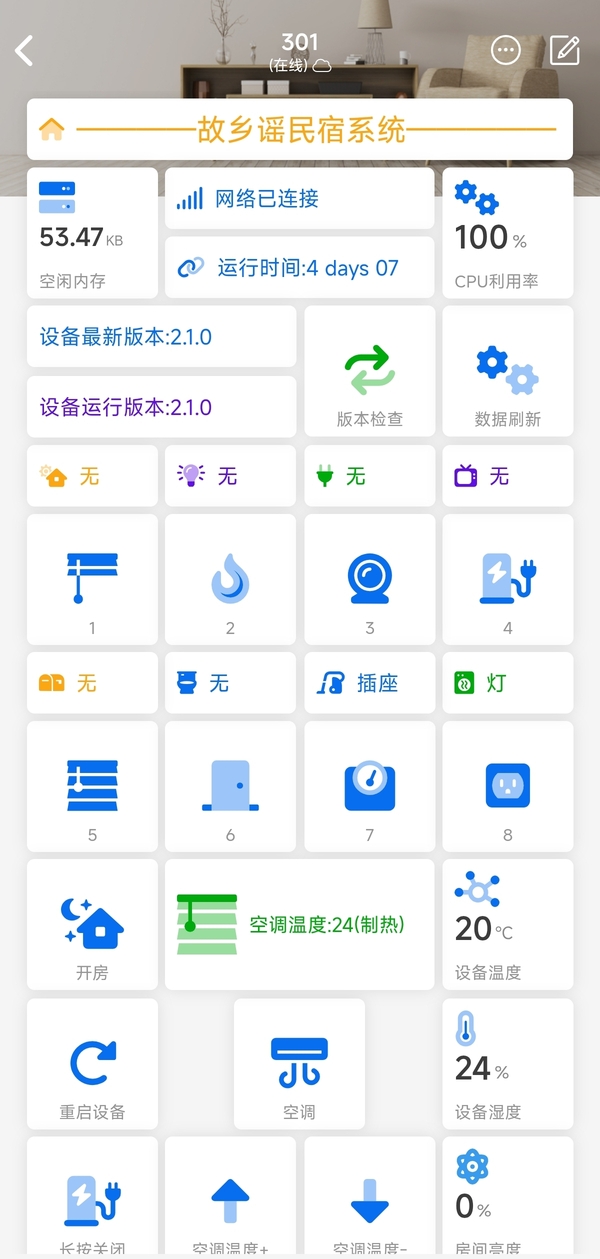
Task: Tap the edit pencil icon
Action: (x=565, y=50)
